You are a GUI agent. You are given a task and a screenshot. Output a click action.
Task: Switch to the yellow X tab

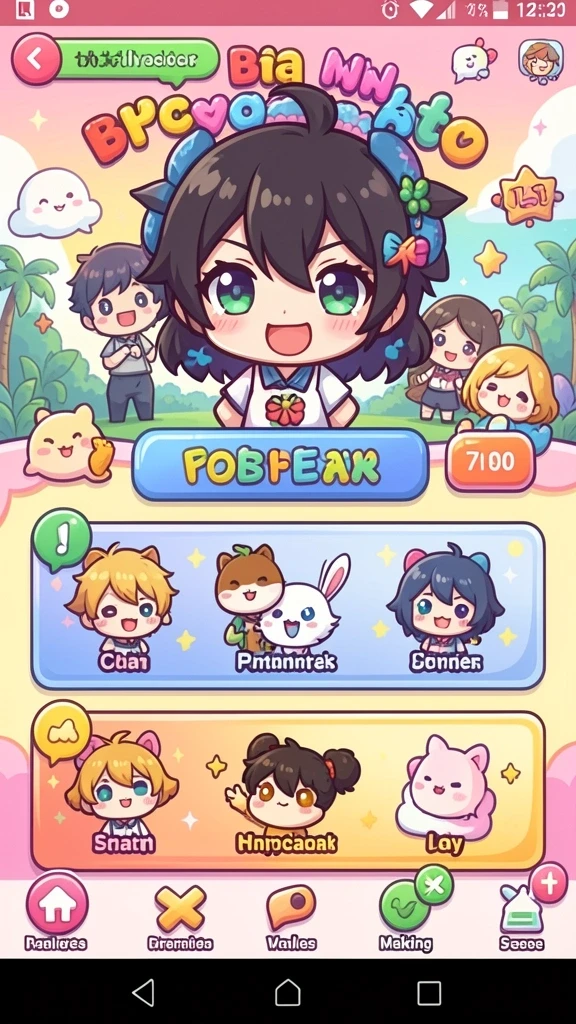pos(180,916)
